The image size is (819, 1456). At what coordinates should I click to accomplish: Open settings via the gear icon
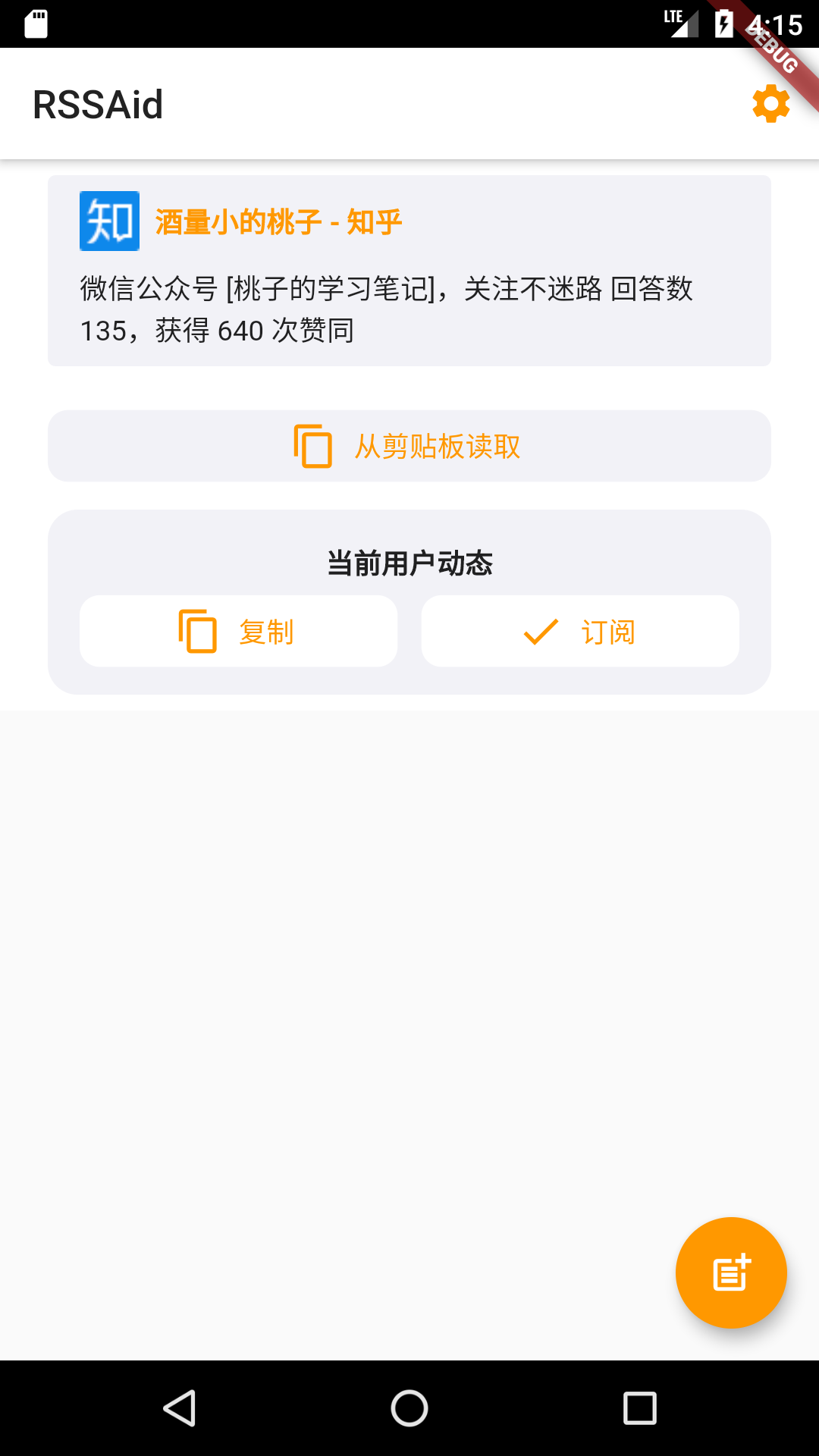[770, 104]
